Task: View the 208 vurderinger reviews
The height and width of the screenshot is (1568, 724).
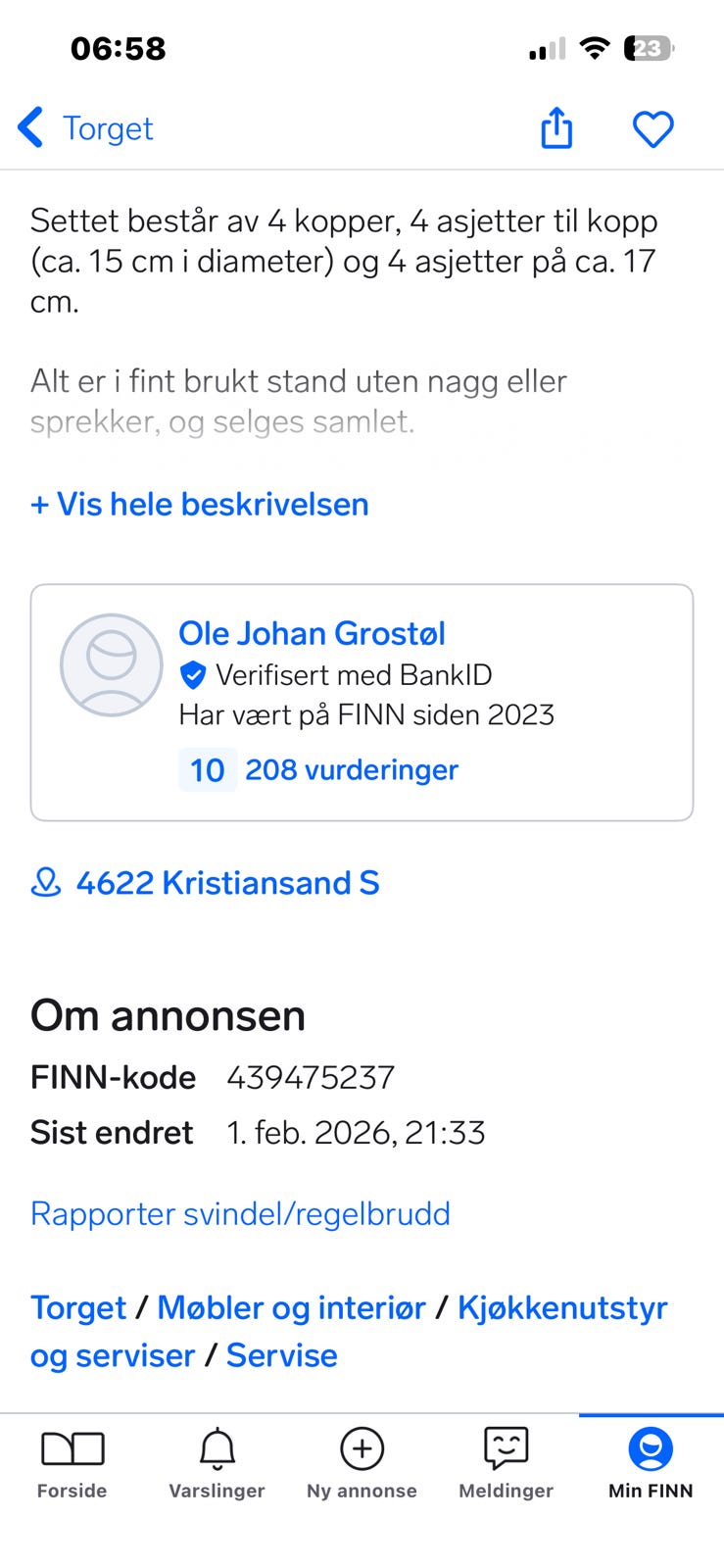Action: (x=352, y=769)
